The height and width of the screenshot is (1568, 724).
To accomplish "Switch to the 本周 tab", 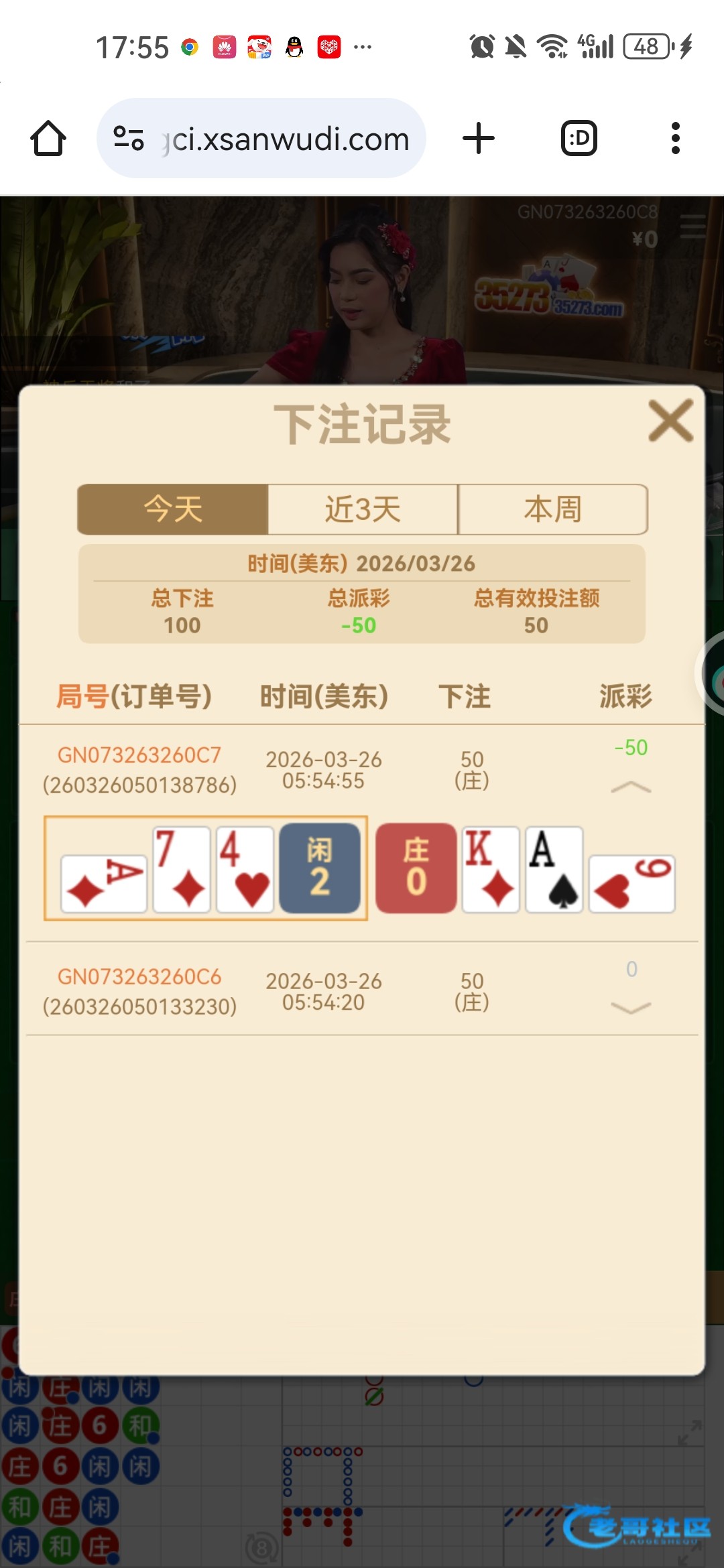I will click(552, 509).
